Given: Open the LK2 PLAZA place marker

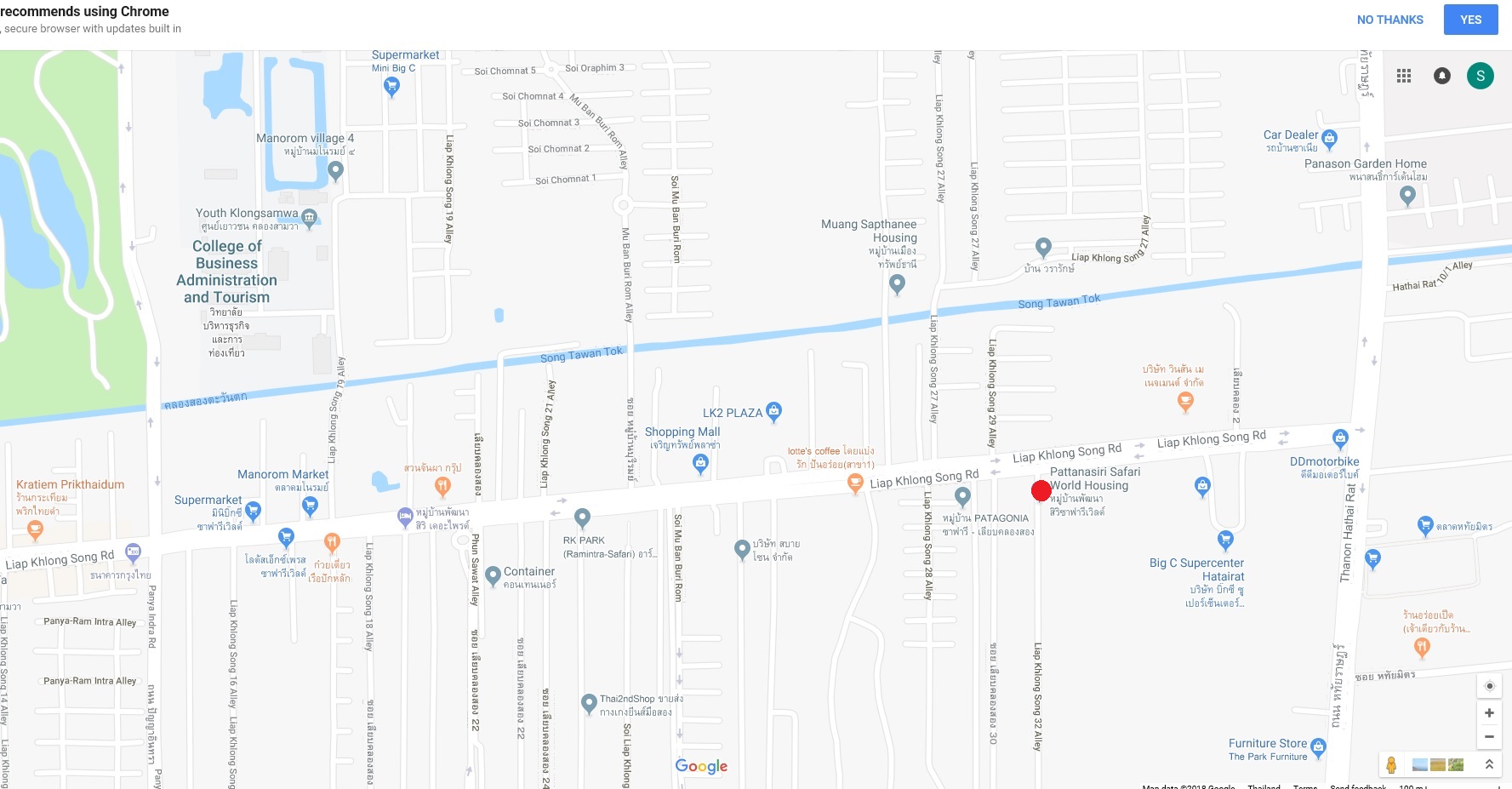Looking at the screenshot, I should pos(773,412).
